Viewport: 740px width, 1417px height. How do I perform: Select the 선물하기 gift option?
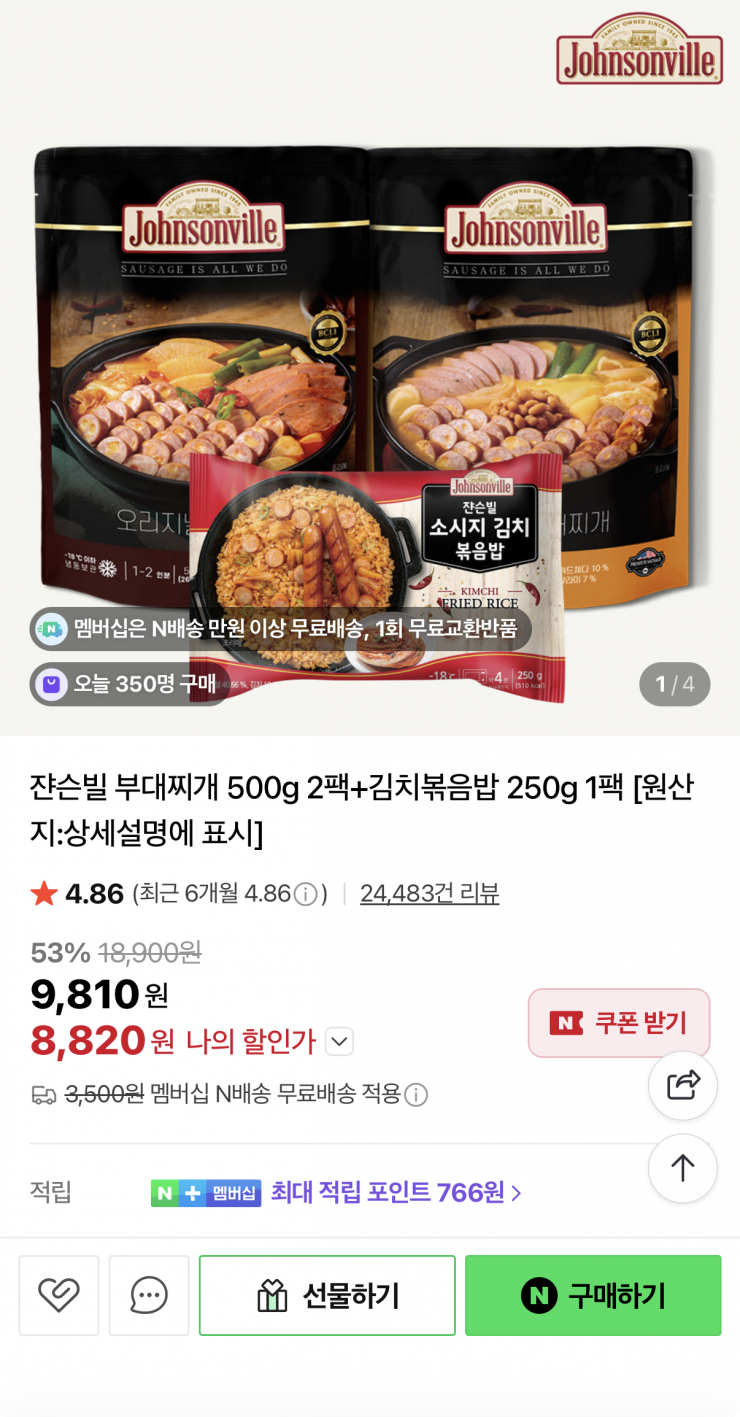[x=327, y=1295]
